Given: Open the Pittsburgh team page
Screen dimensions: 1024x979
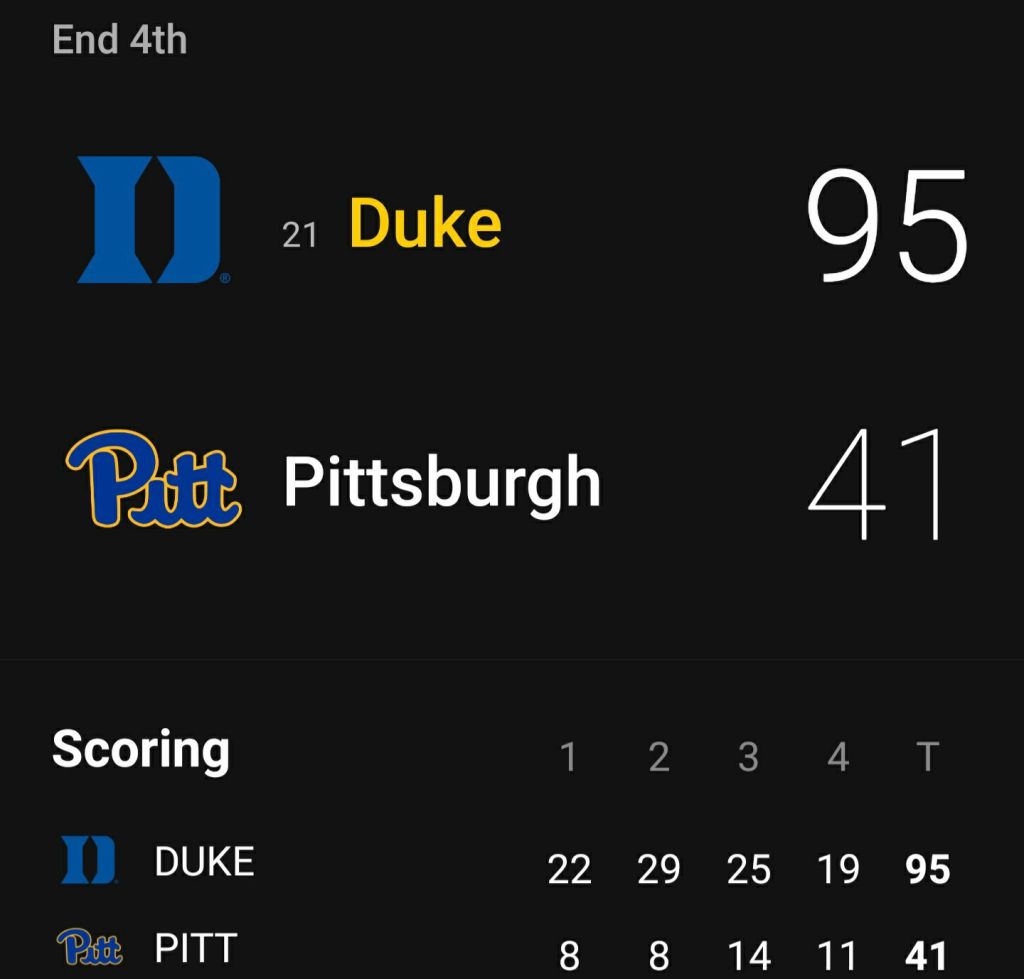Looking at the screenshot, I should (x=441, y=483).
